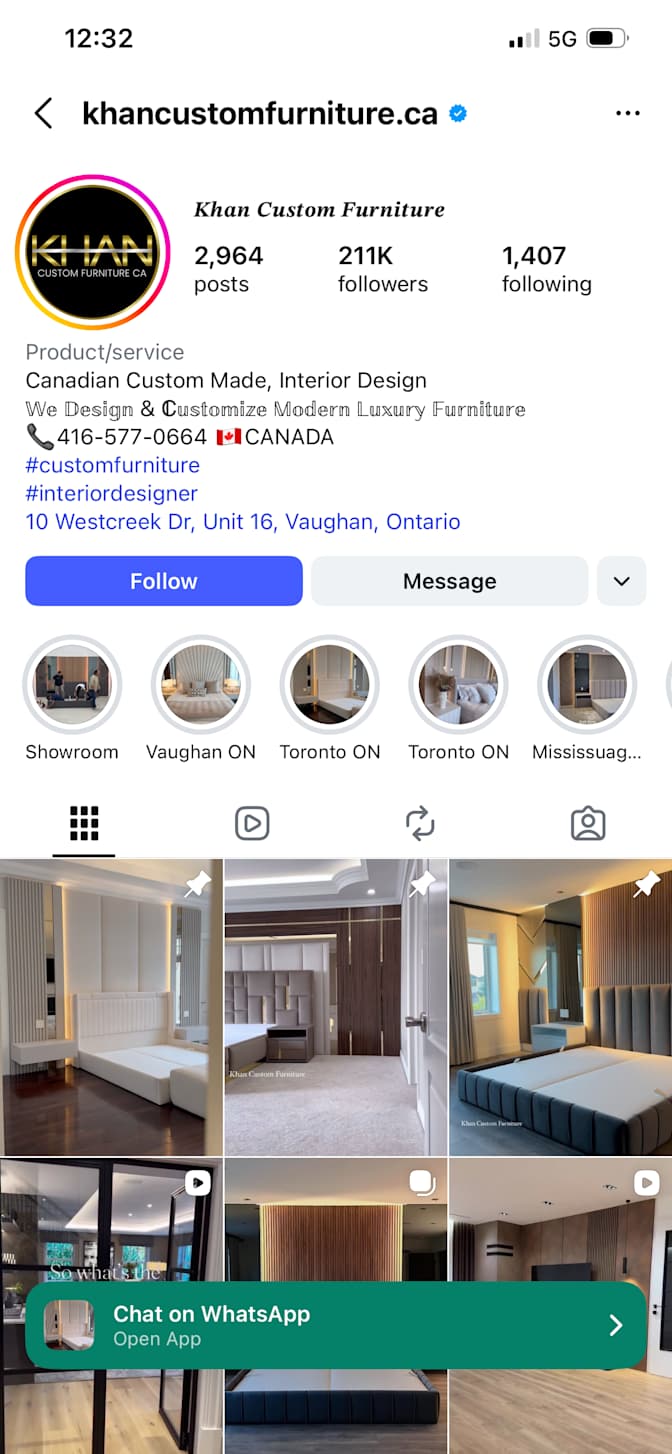This screenshot has width=672, height=1454.
Task: Open the Showroom story highlight
Action: click(72, 685)
